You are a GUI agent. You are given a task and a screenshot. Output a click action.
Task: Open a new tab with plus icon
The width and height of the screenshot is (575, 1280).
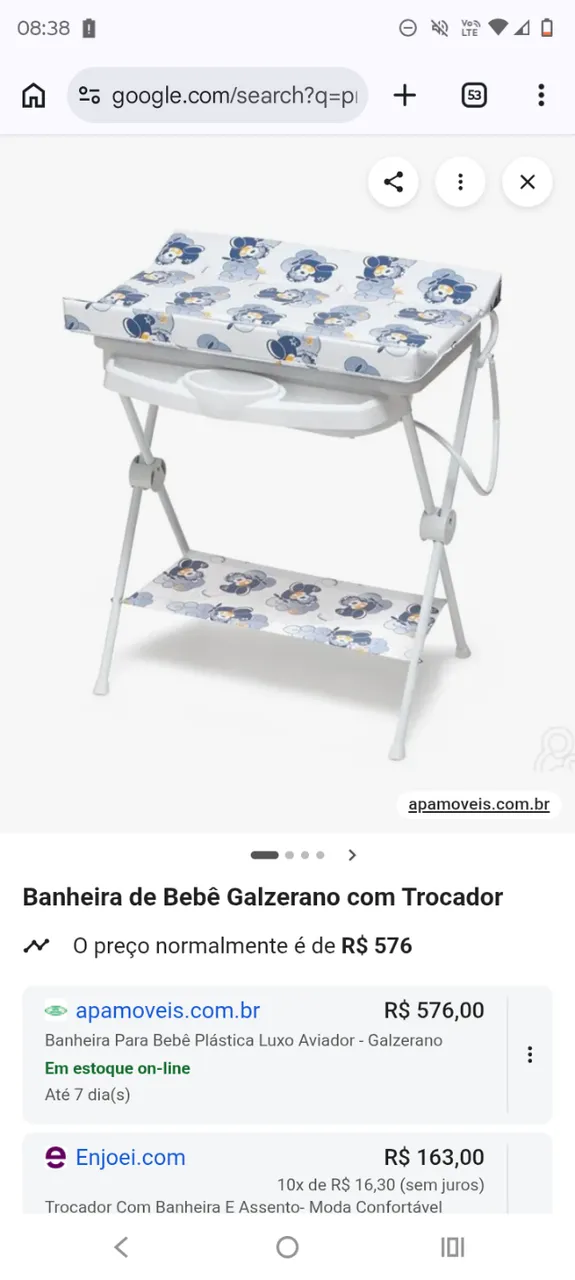point(404,96)
